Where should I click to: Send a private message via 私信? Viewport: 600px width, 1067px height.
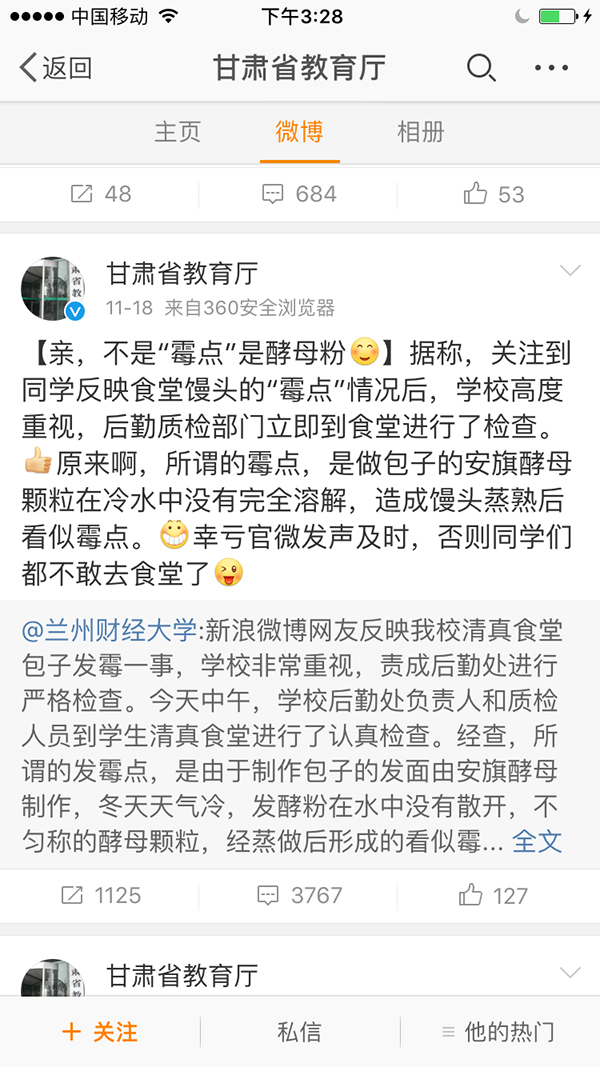tap(299, 1032)
